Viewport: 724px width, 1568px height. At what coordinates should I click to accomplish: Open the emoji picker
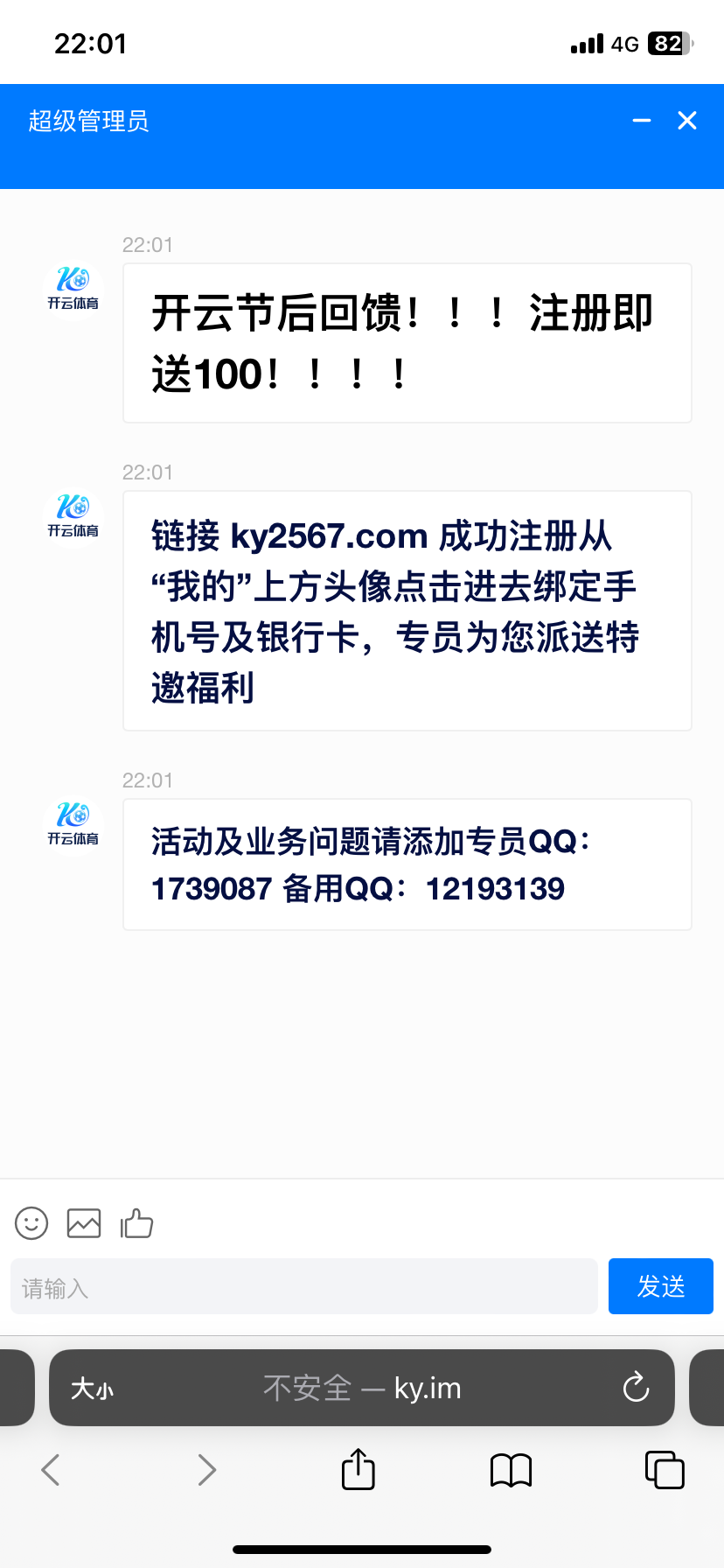tap(31, 1223)
